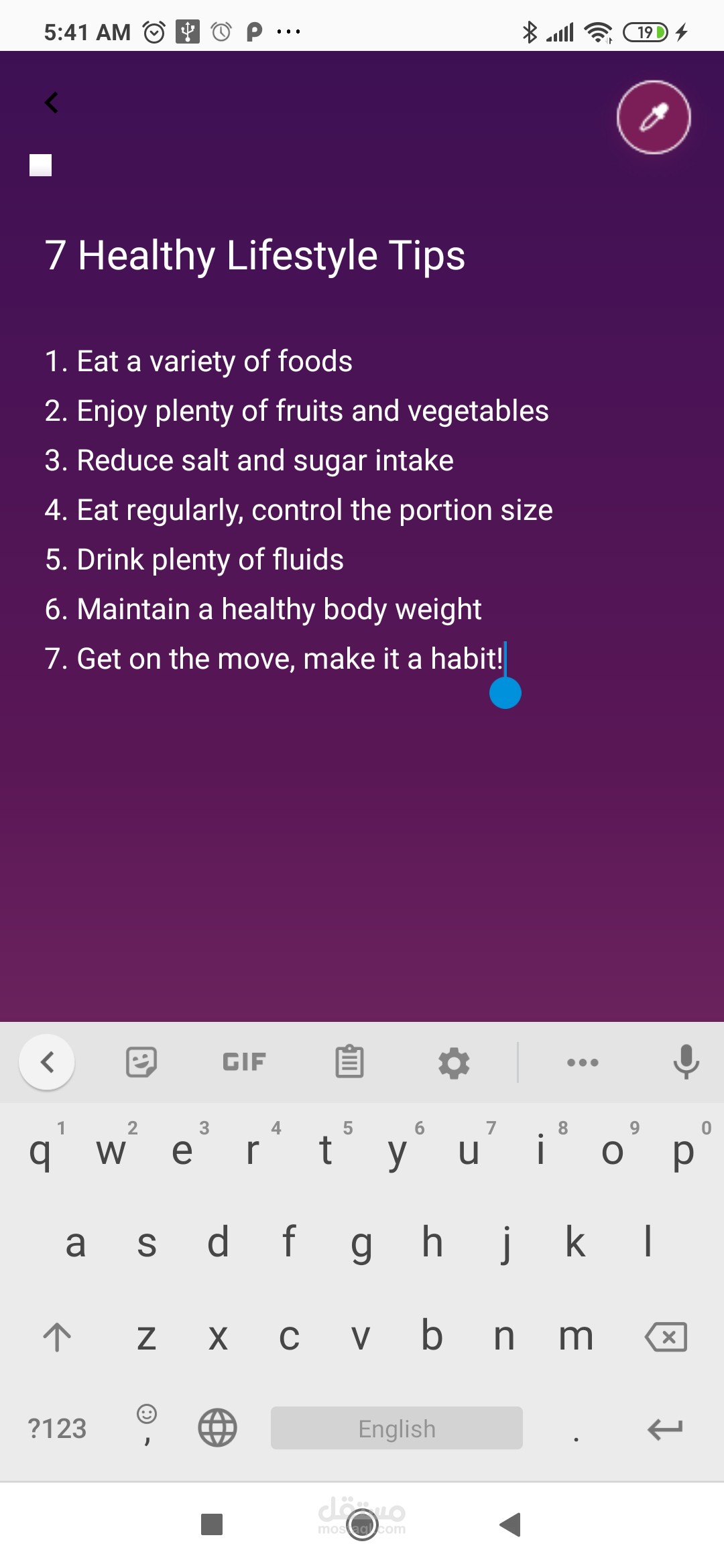Go back using the top-left arrow
This screenshot has width=724, height=1568.
[x=52, y=103]
